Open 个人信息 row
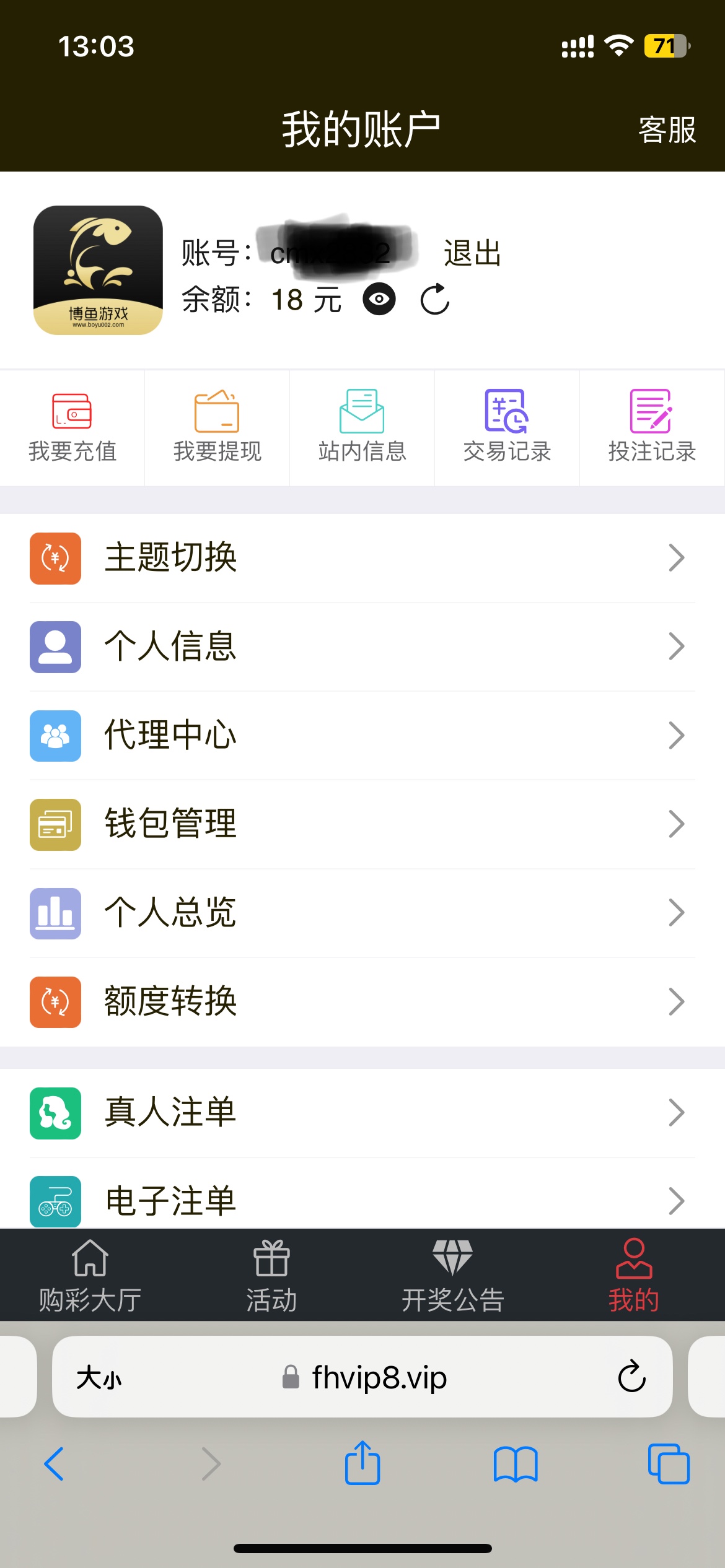This screenshot has width=725, height=1568. pyautogui.click(x=362, y=647)
